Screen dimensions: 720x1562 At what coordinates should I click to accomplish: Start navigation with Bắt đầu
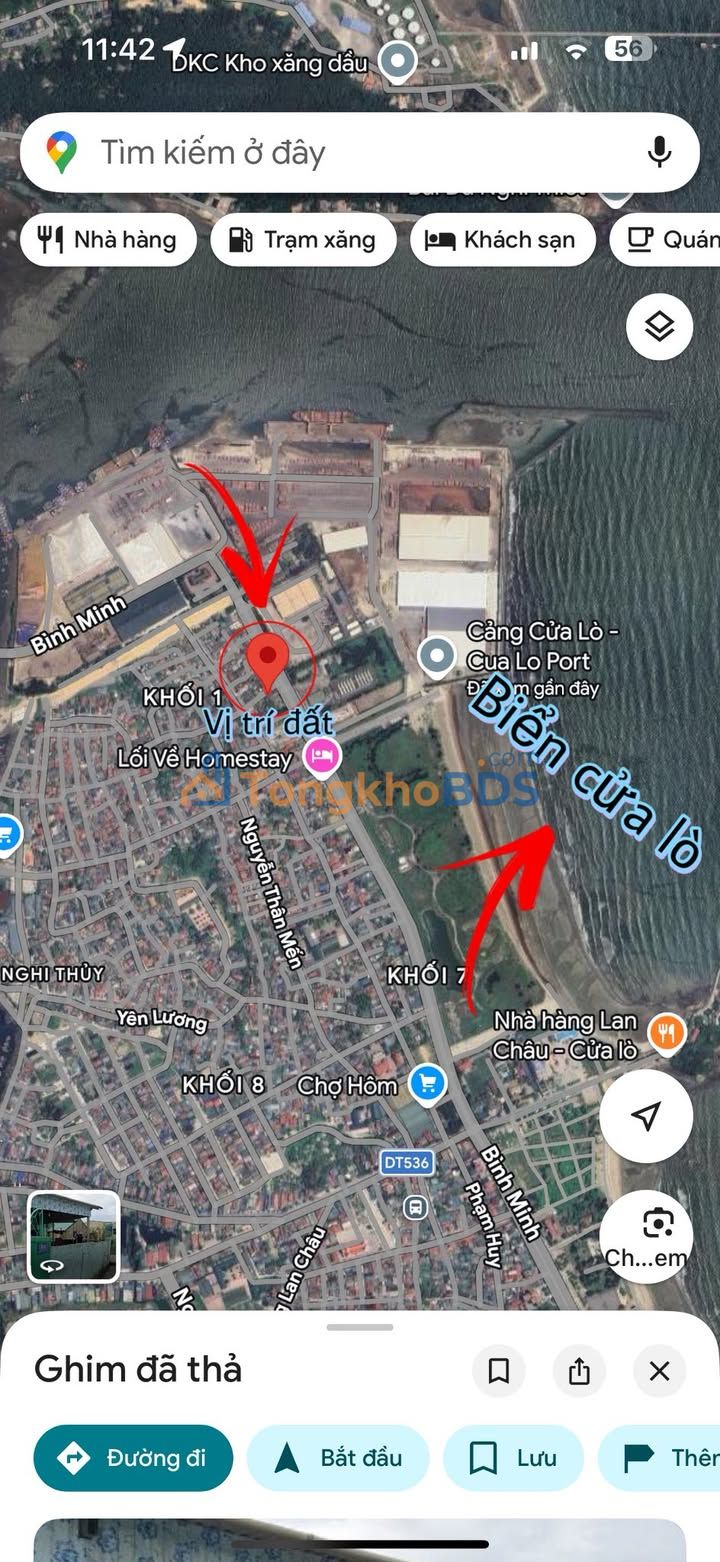pos(337,1458)
